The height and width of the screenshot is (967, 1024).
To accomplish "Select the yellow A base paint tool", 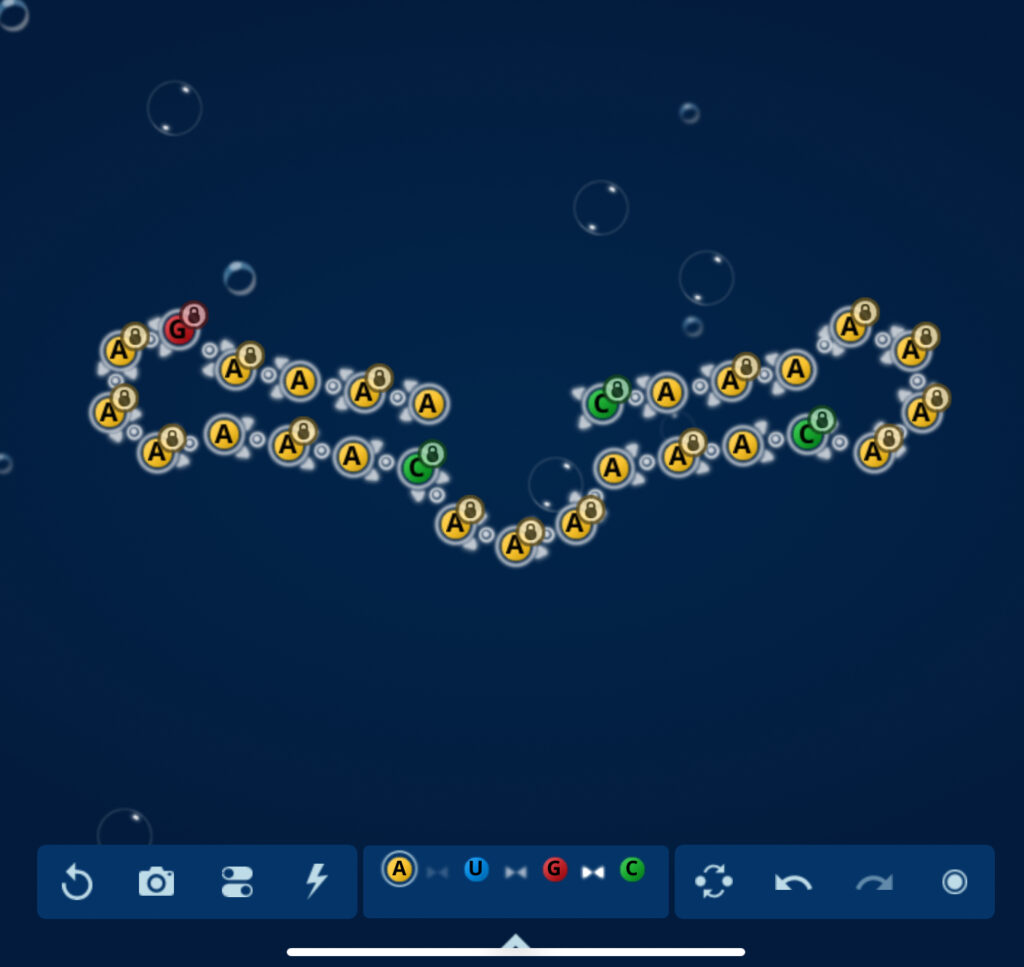I will click(399, 869).
